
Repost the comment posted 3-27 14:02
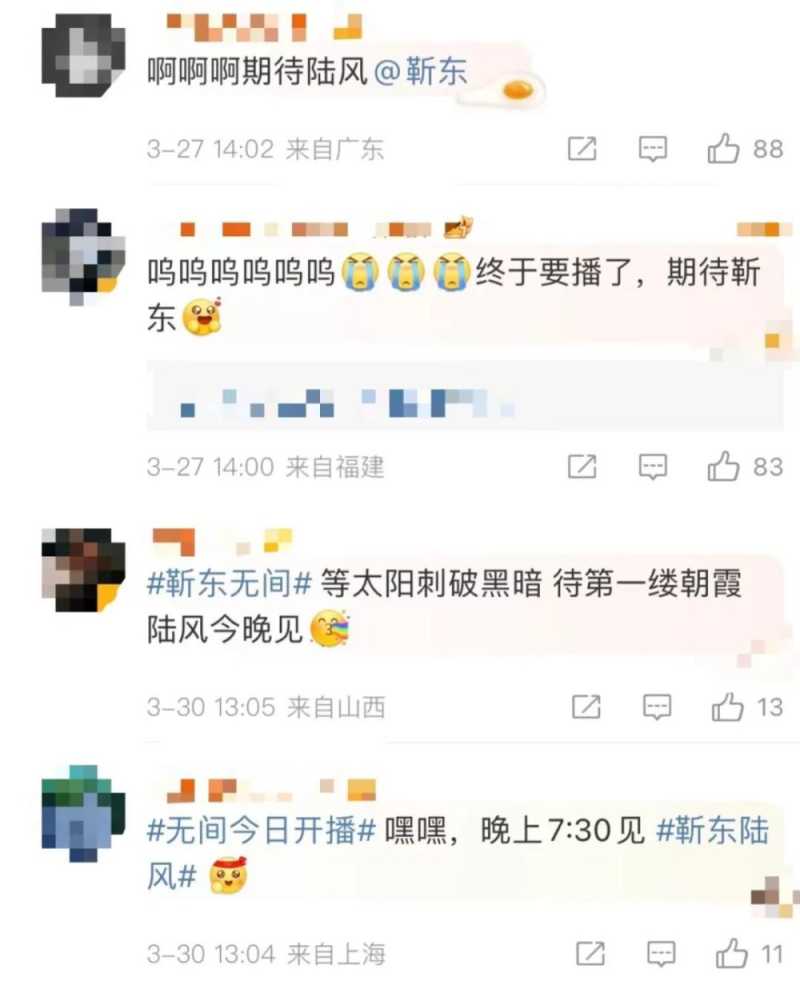point(582,150)
